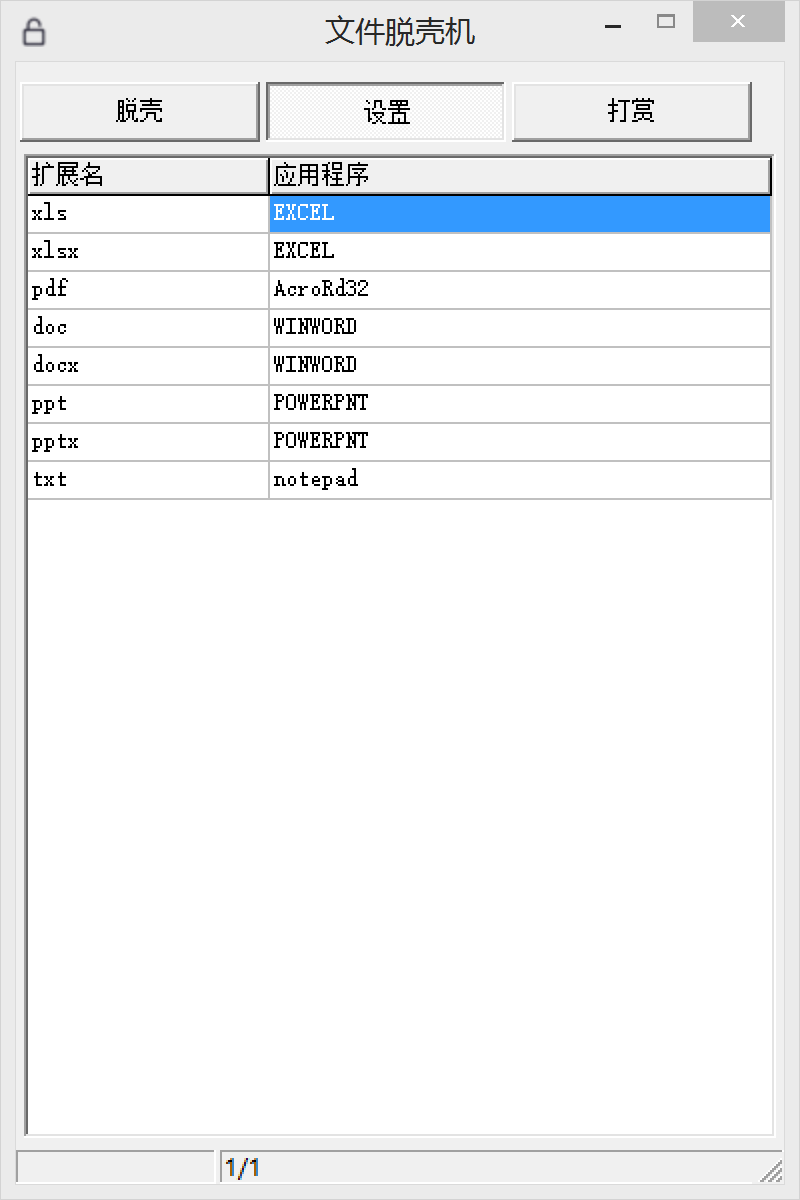This screenshot has width=800, height=1200.
Task: Select the 设置 tab
Action: [386, 111]
